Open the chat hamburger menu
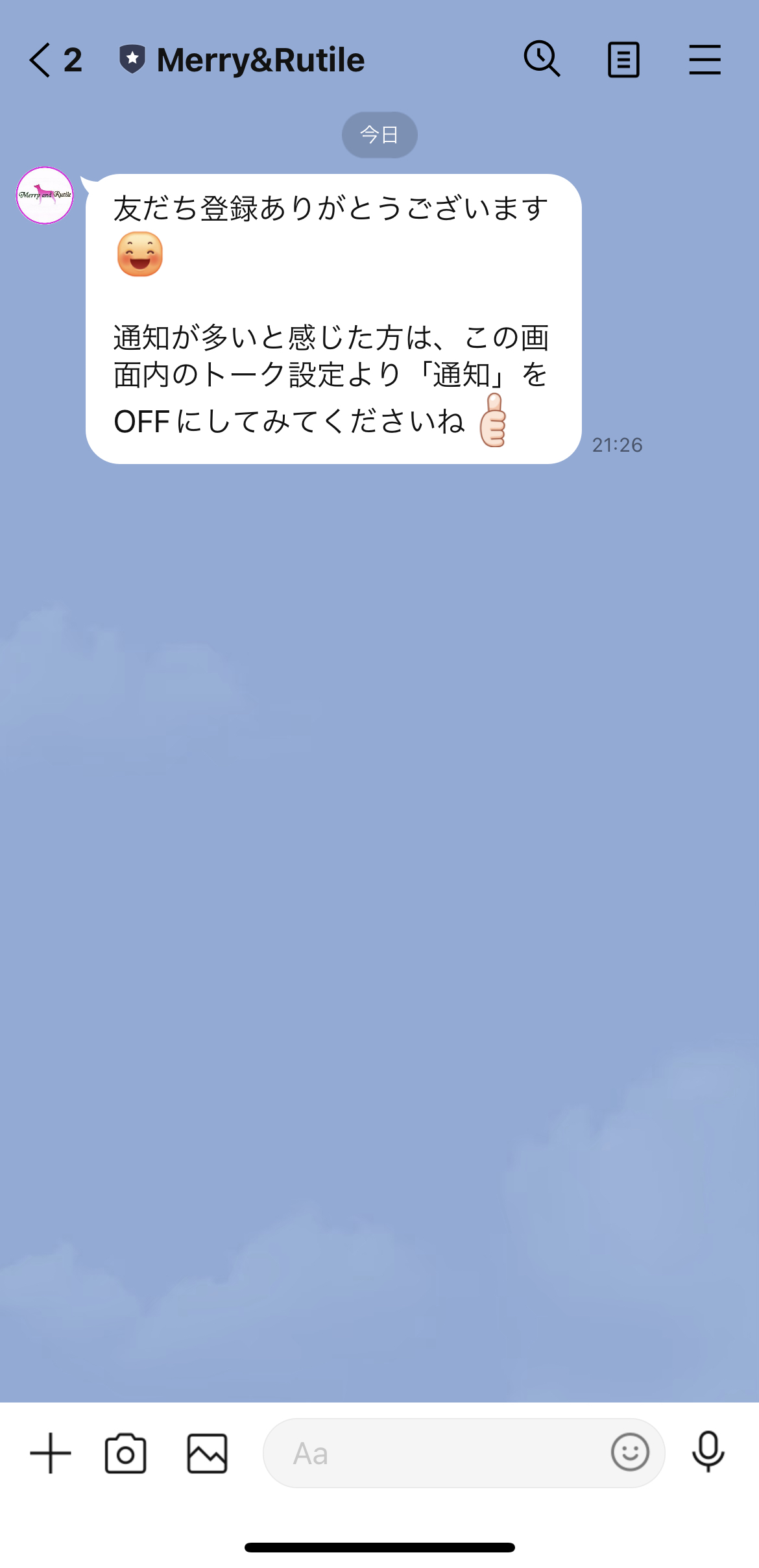 coord(705,60)
